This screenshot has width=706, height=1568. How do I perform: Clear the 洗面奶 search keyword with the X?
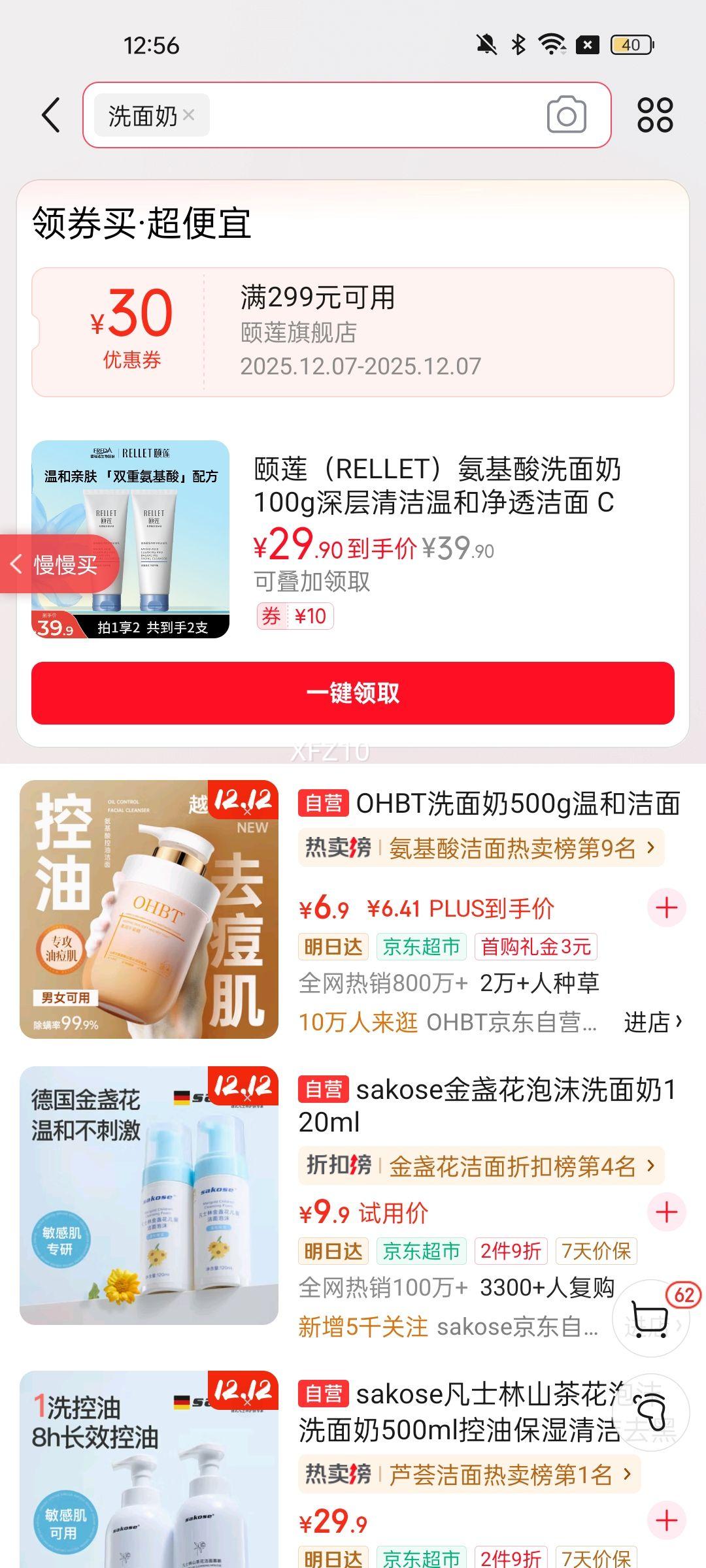pyautogui.click(x=190, y=115)
